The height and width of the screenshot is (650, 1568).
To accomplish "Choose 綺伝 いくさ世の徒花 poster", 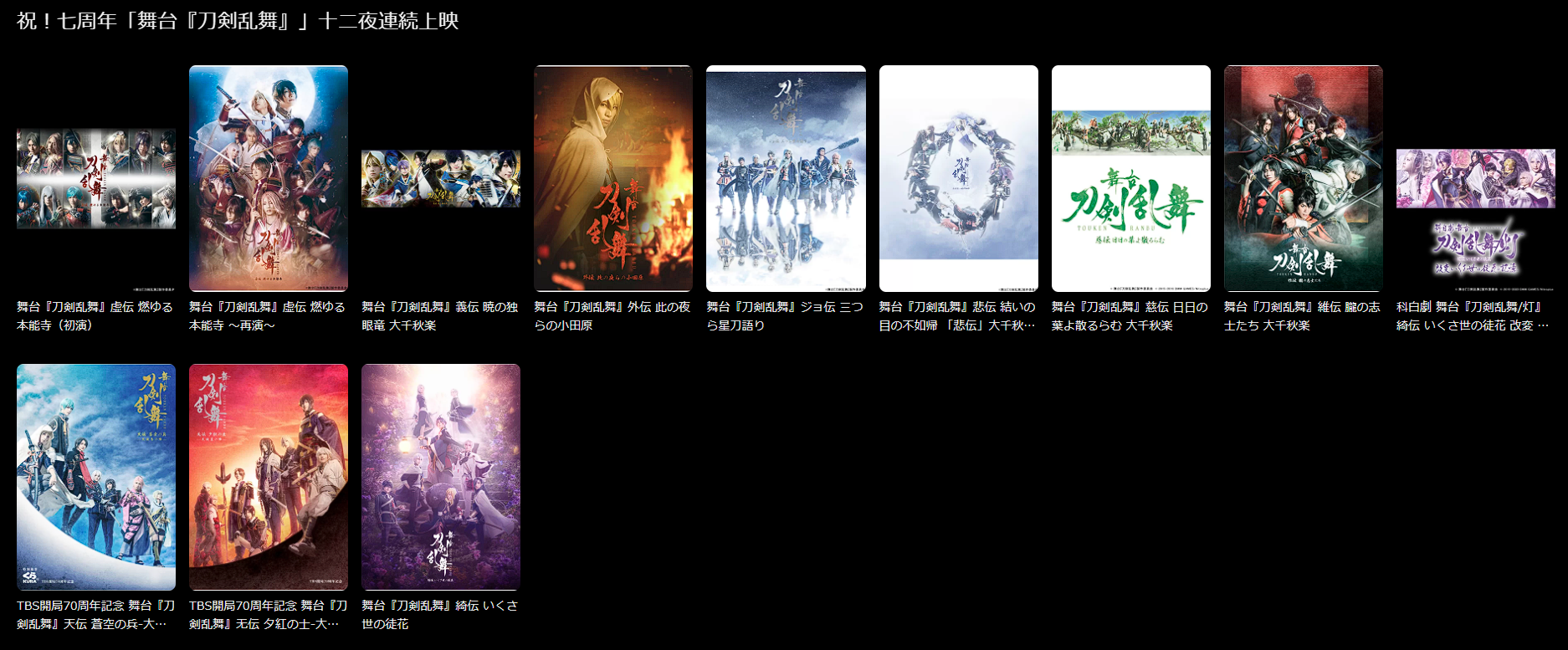I will (441, 477).
